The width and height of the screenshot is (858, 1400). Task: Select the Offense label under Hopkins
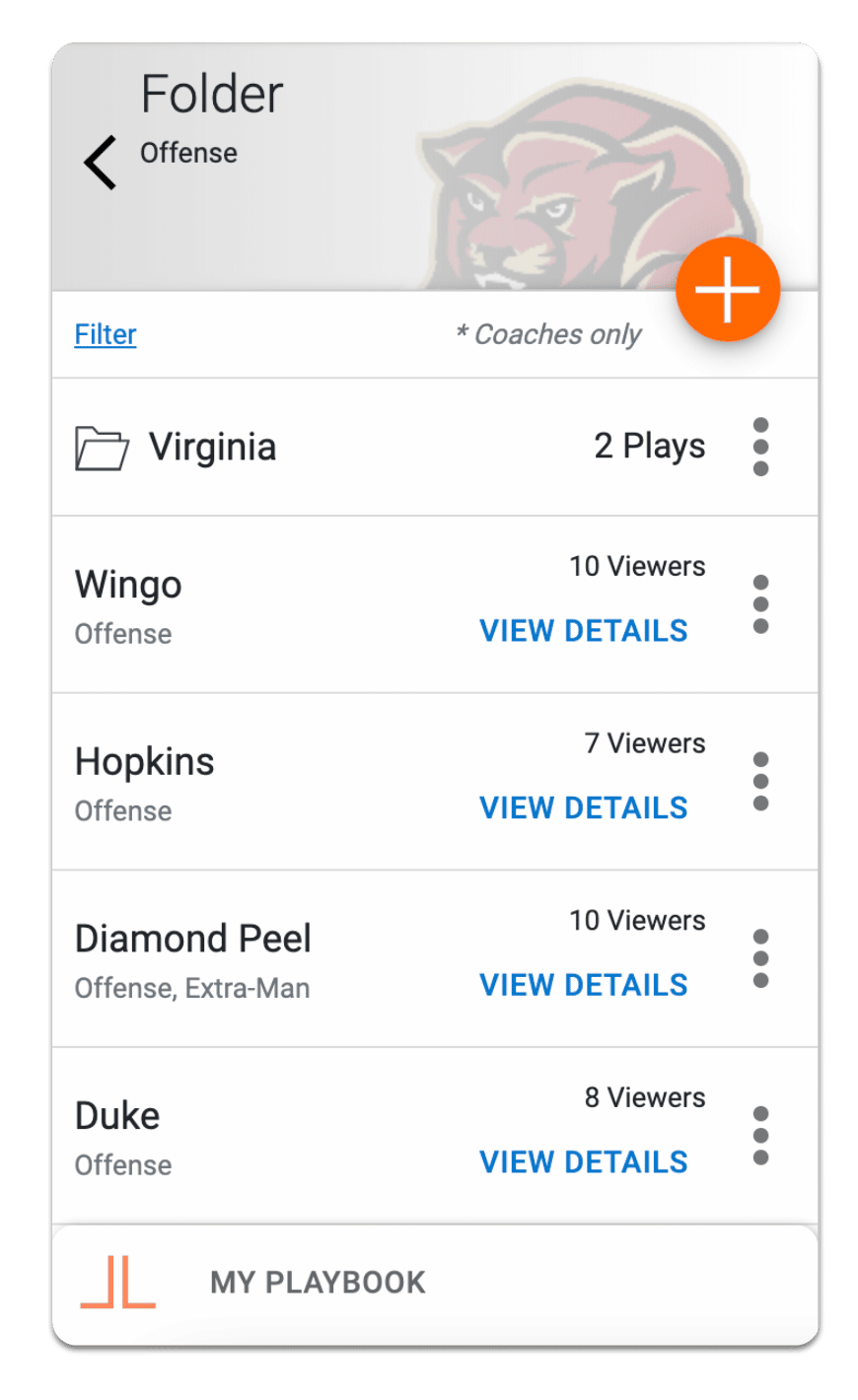point(122,810)
